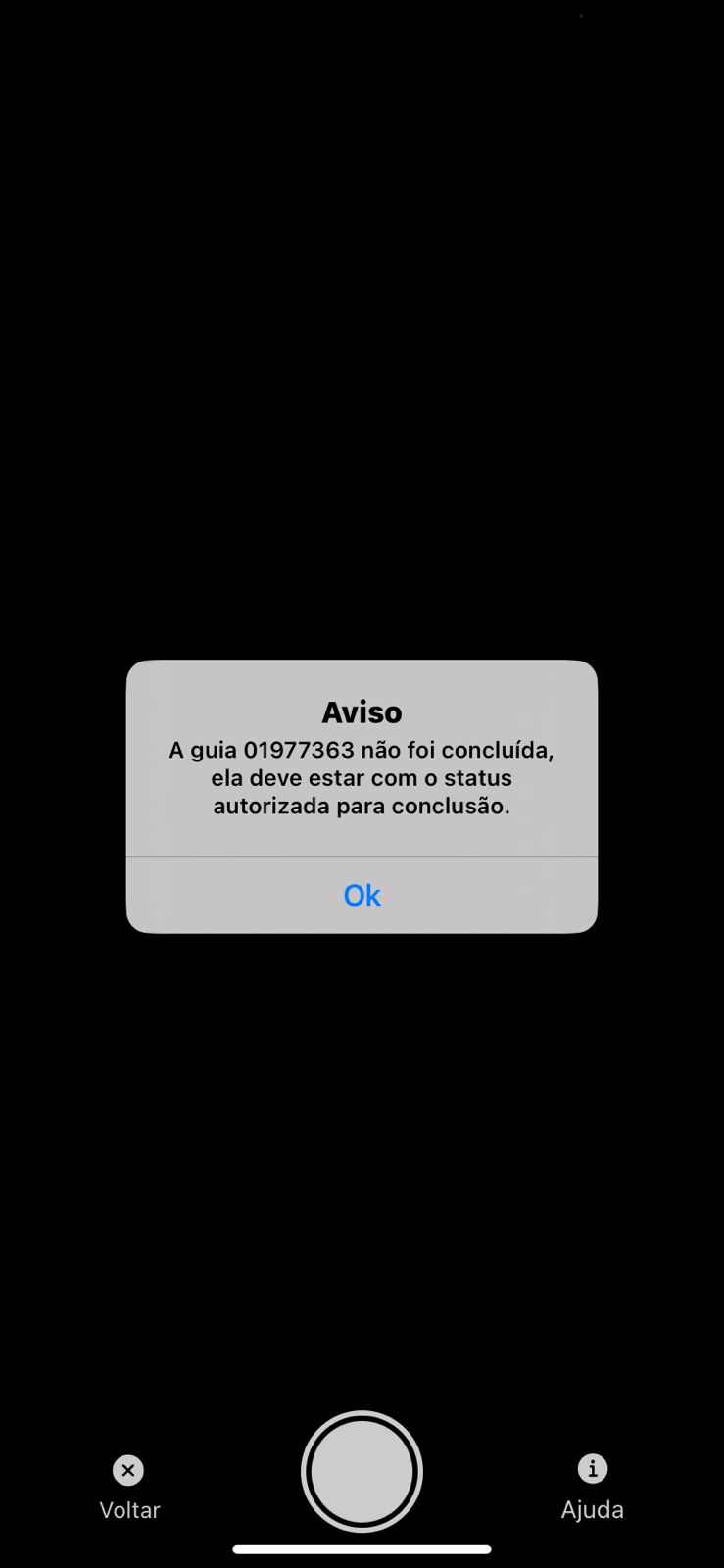Dismiss the Aviso alert with Ok
Image resolution: width=724 pixels, height=1568 pixels.
362,895
